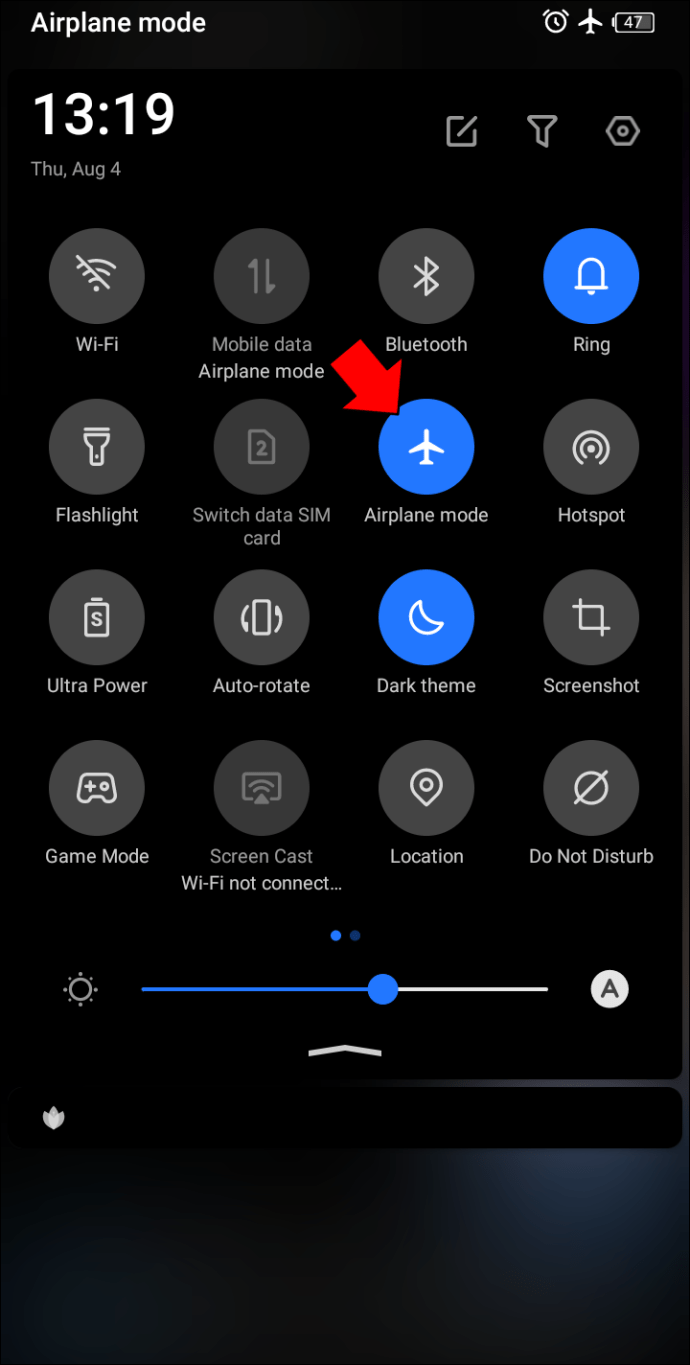Enable Game Mode
The height and width of the screenshot is (1365, 690).
pos(97,789)
